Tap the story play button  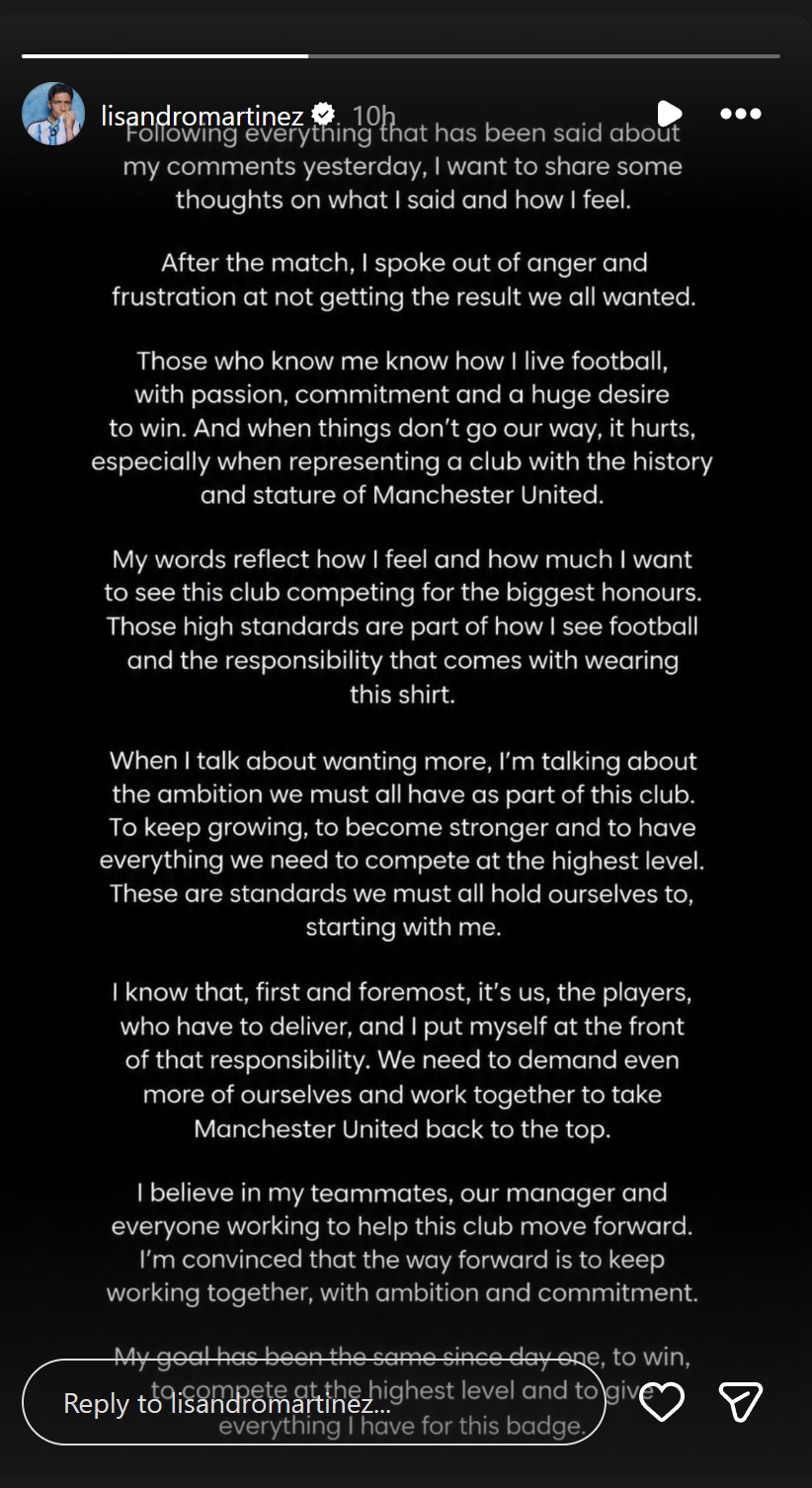coord(669,115)
